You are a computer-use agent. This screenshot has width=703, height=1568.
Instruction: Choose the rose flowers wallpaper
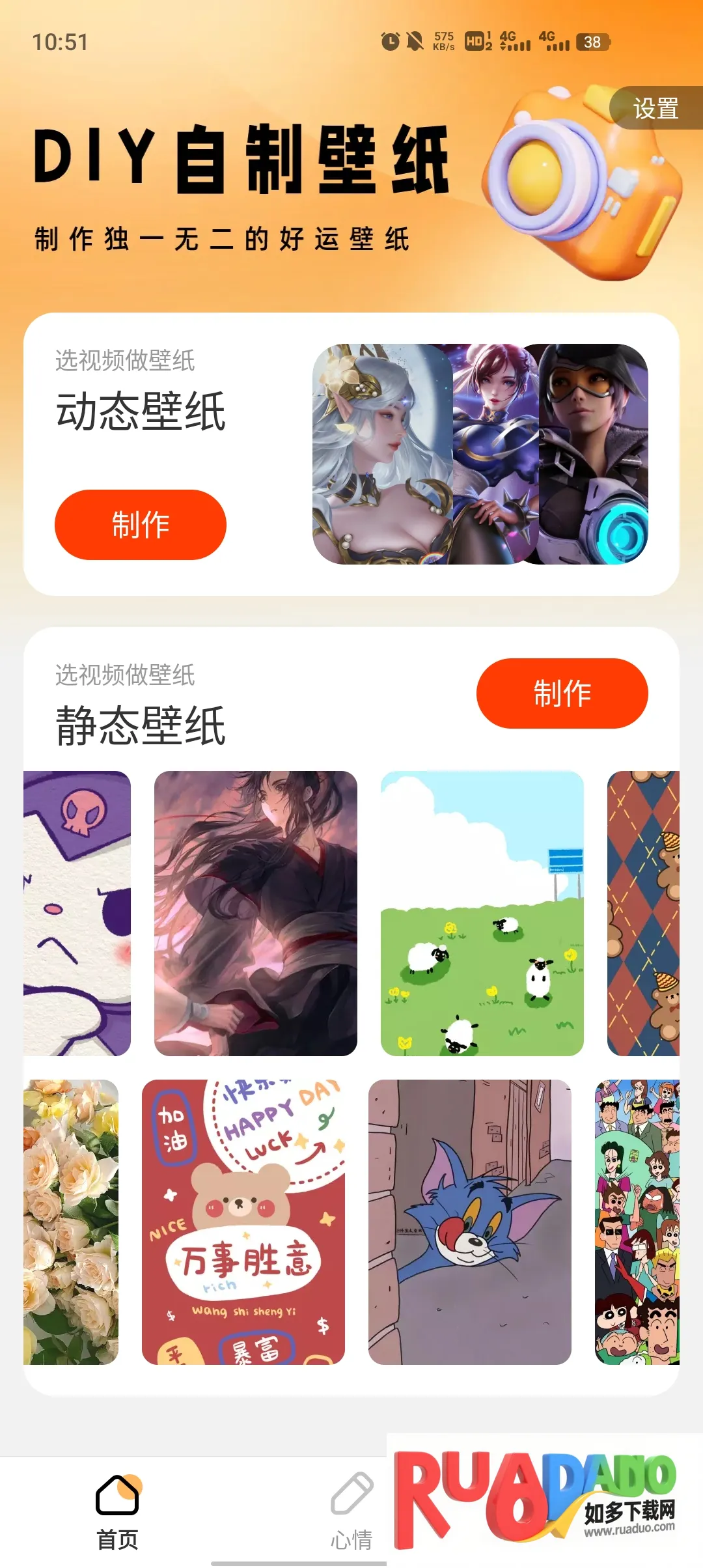71,1222
